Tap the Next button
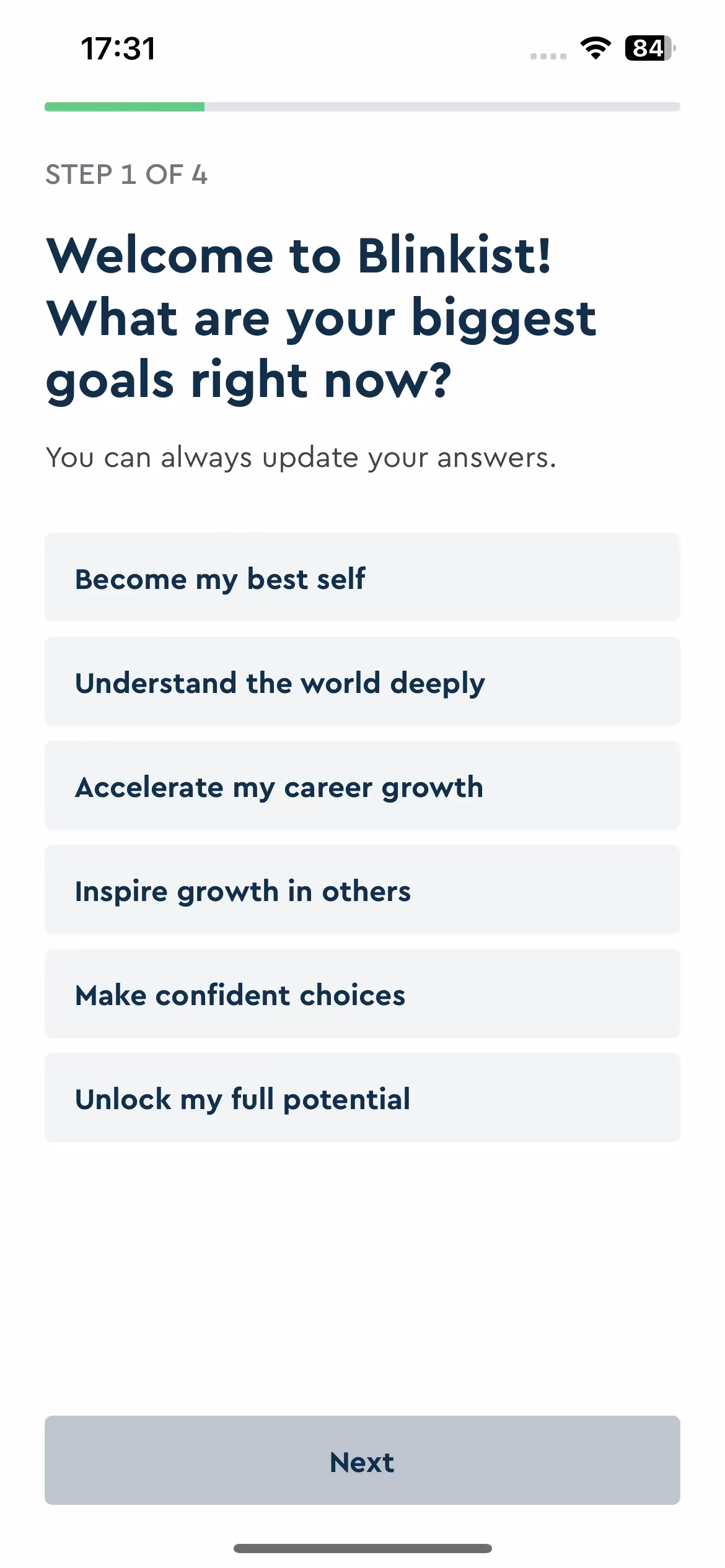 coord(362,1460)
